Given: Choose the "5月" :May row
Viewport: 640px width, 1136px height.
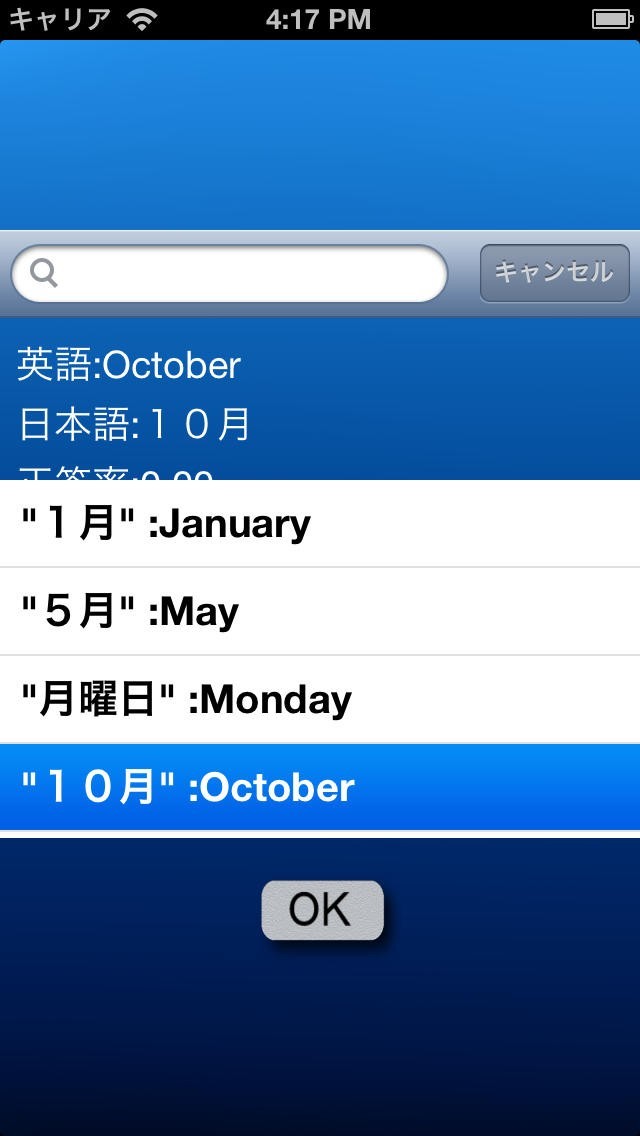Looking at the screenshot, I should [x=320, y=612].
